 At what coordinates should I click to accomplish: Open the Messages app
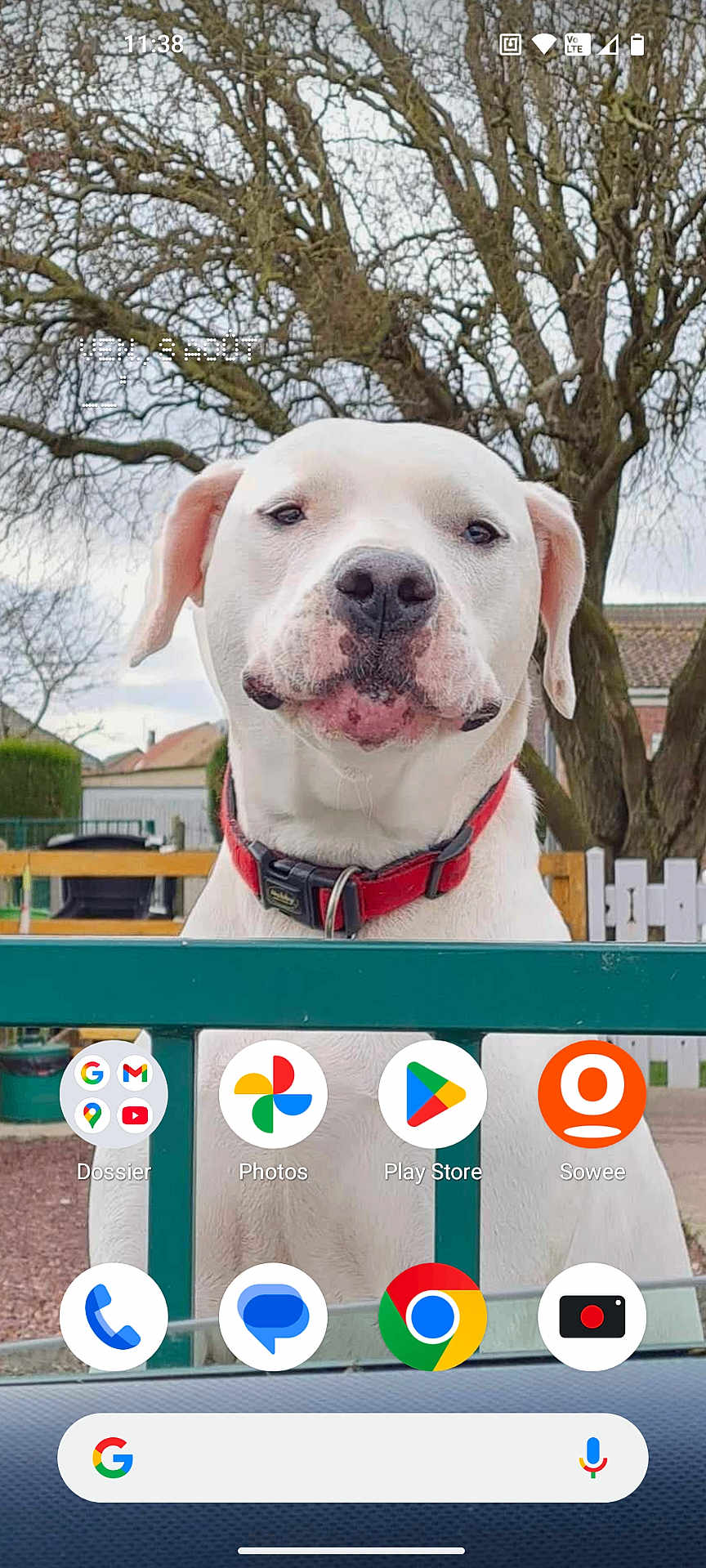pos(273,1316)
